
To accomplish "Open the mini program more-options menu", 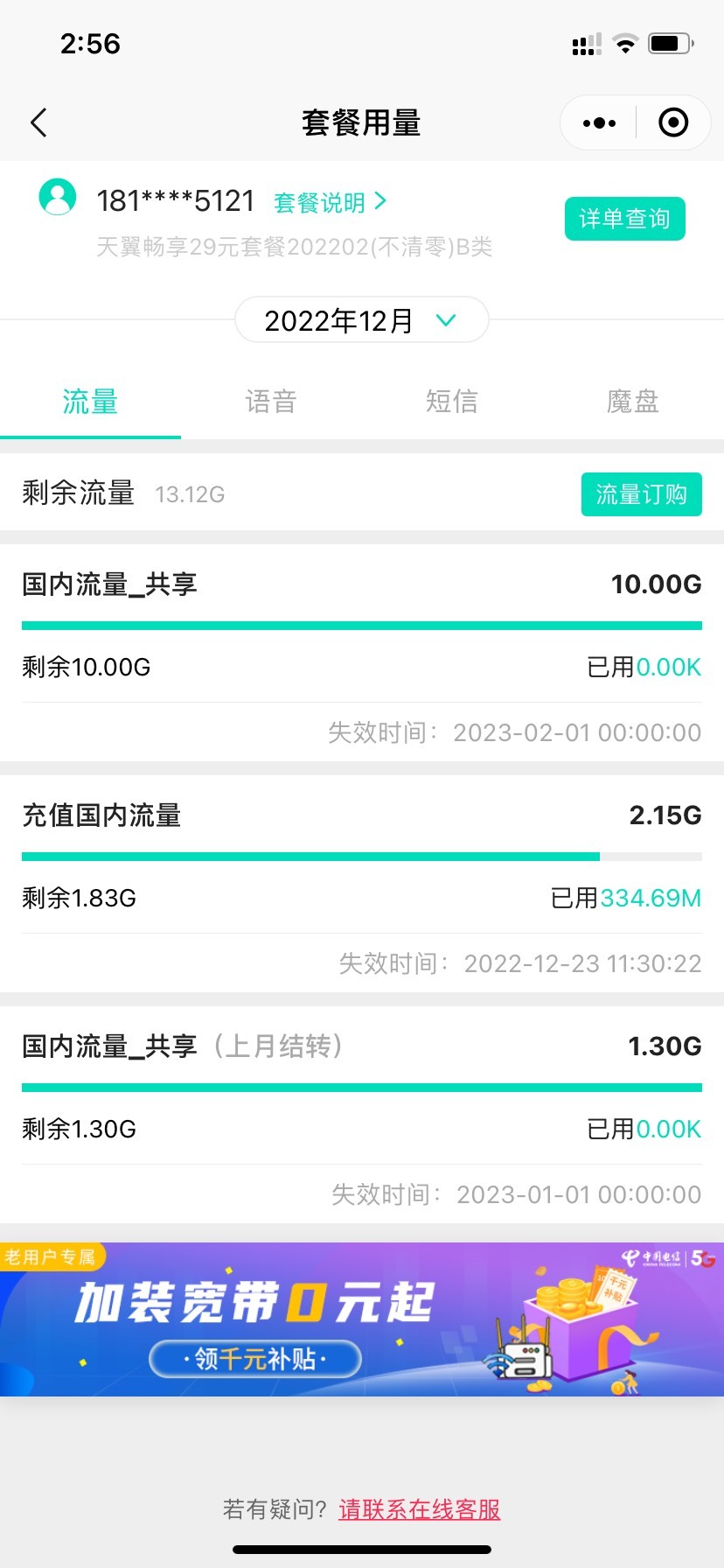I will click(x=599, y=123).
